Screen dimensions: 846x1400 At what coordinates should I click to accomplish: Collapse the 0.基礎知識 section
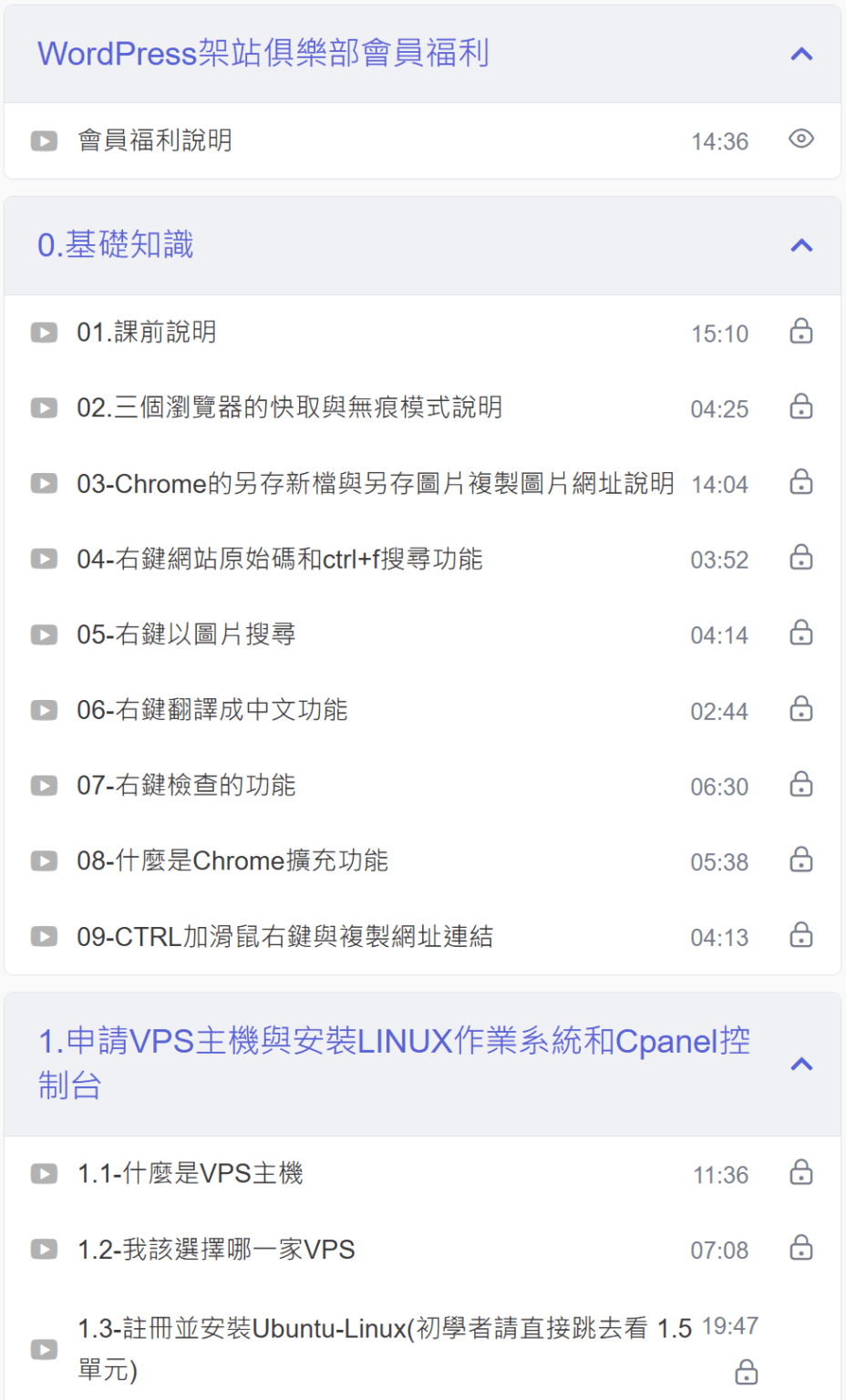(800, 245)
